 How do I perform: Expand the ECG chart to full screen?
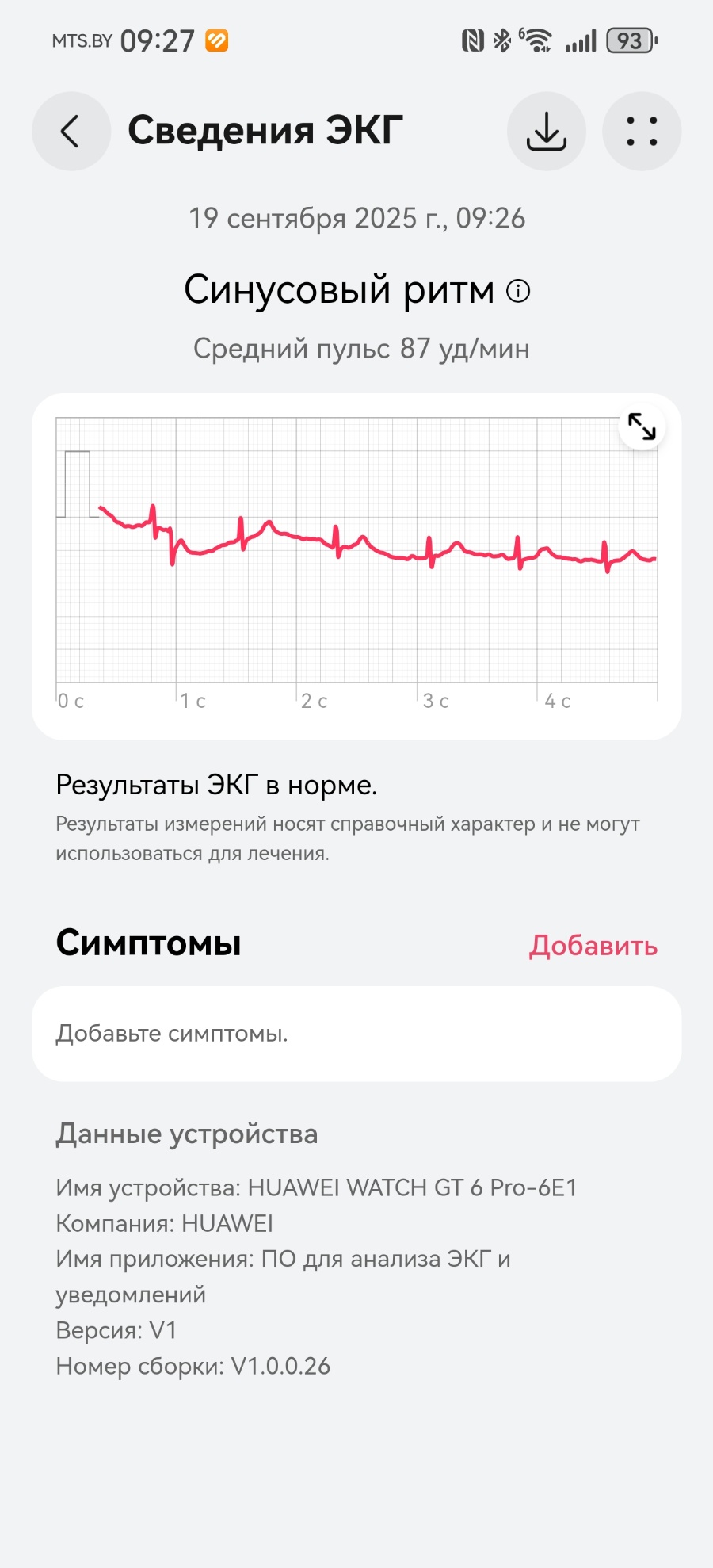coord(642,426)
